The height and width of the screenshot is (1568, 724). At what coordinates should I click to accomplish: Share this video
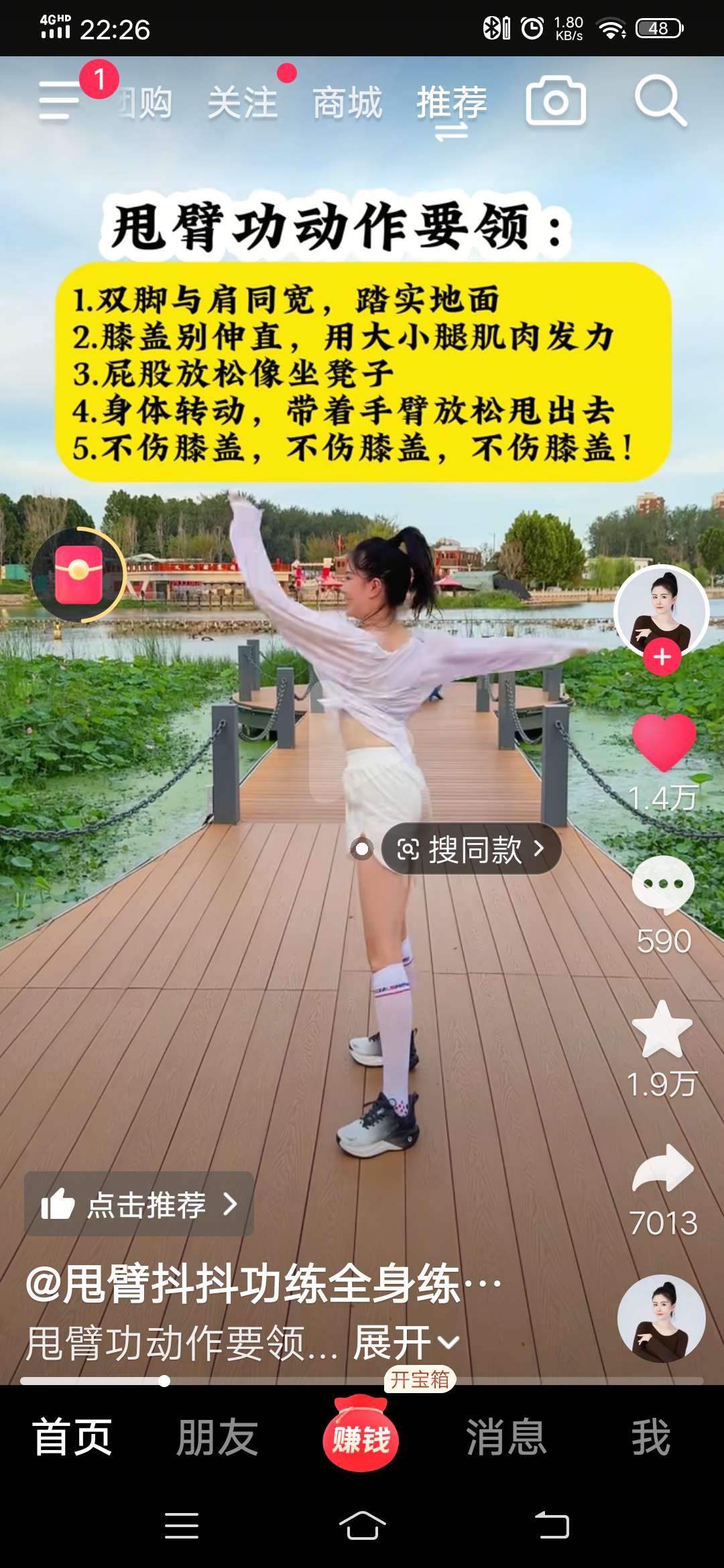click(663, 1169)
